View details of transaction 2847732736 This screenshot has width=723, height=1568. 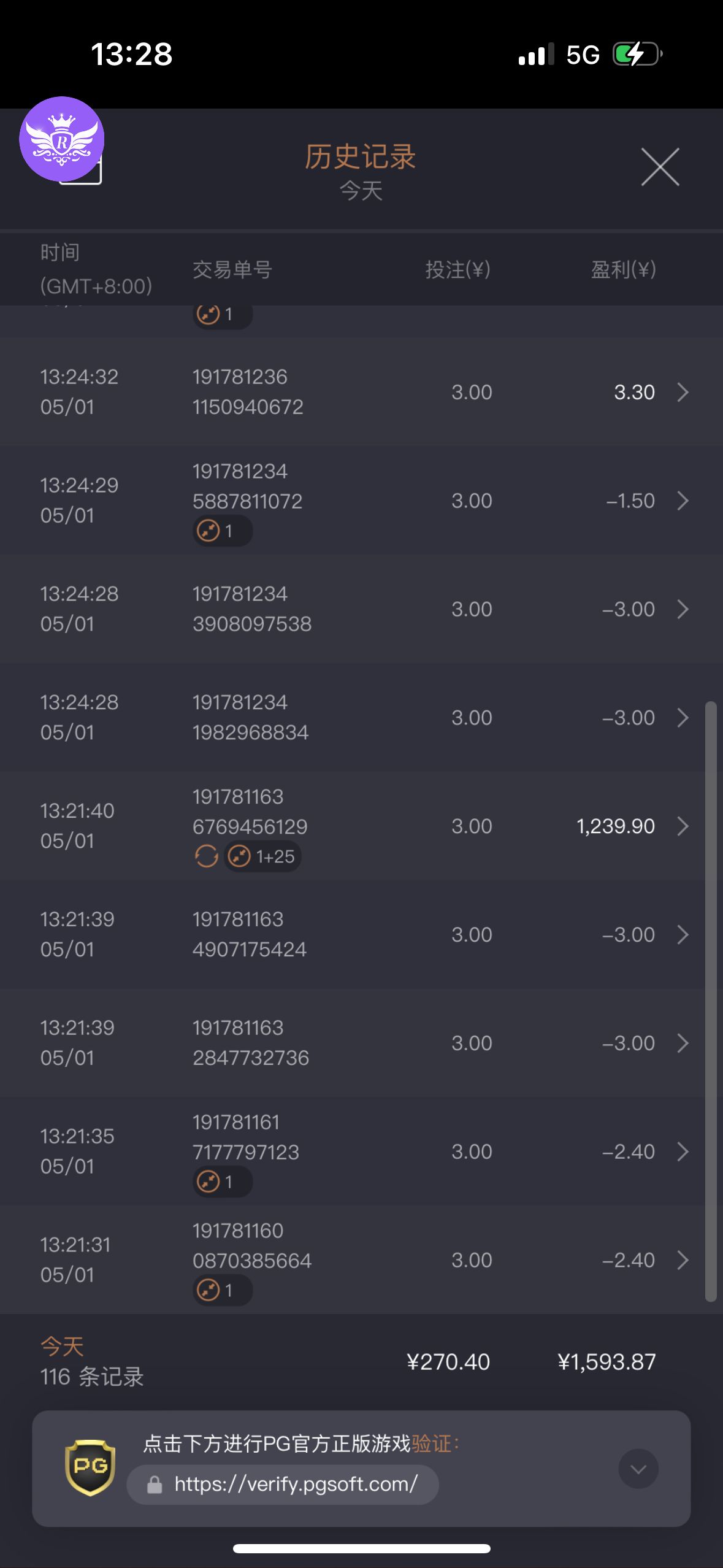click(x=361, y=1043)
